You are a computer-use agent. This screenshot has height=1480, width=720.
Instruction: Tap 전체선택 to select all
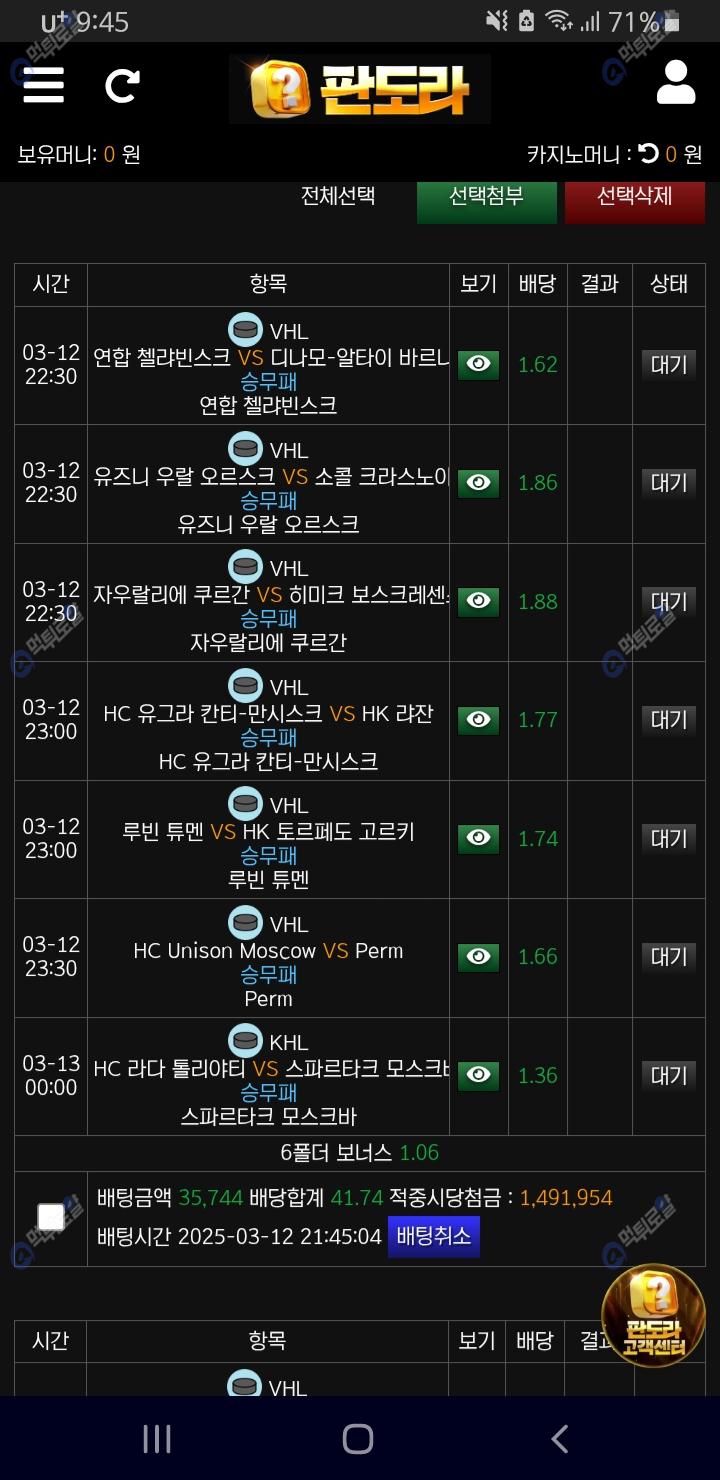click(338, 196)
